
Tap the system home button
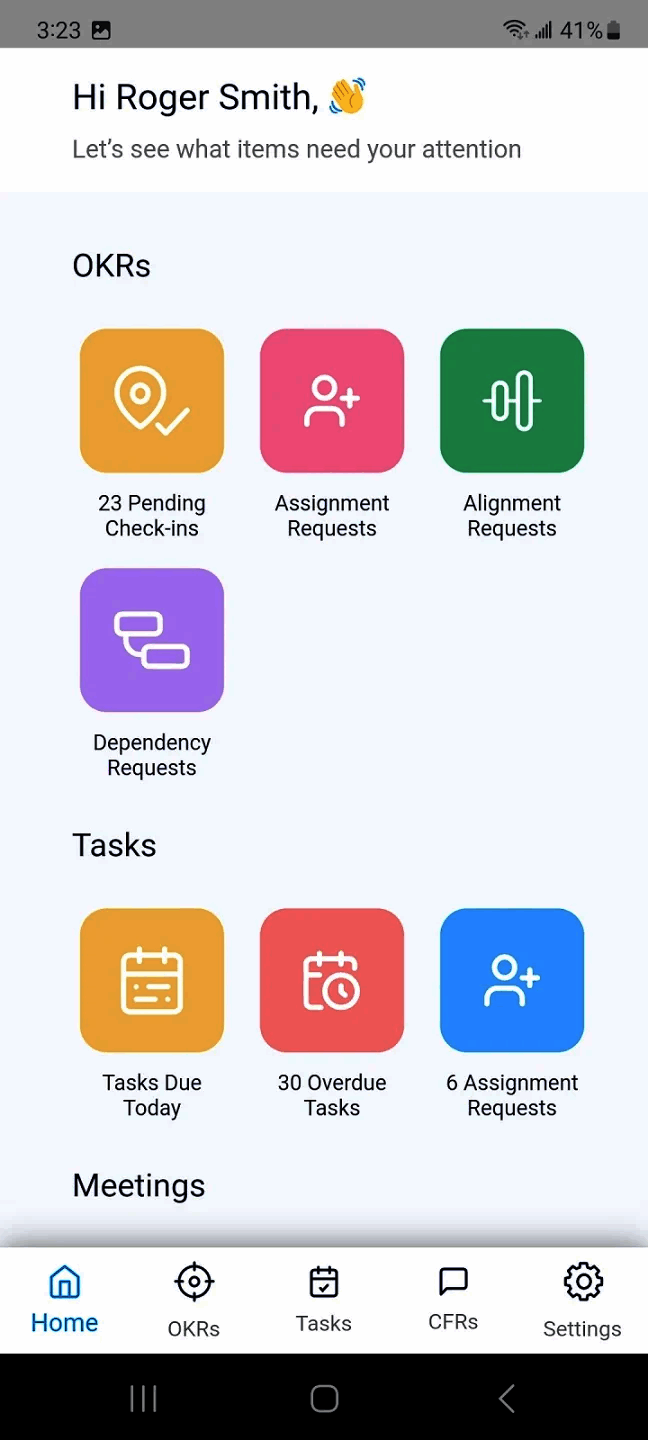(324, 1398)
